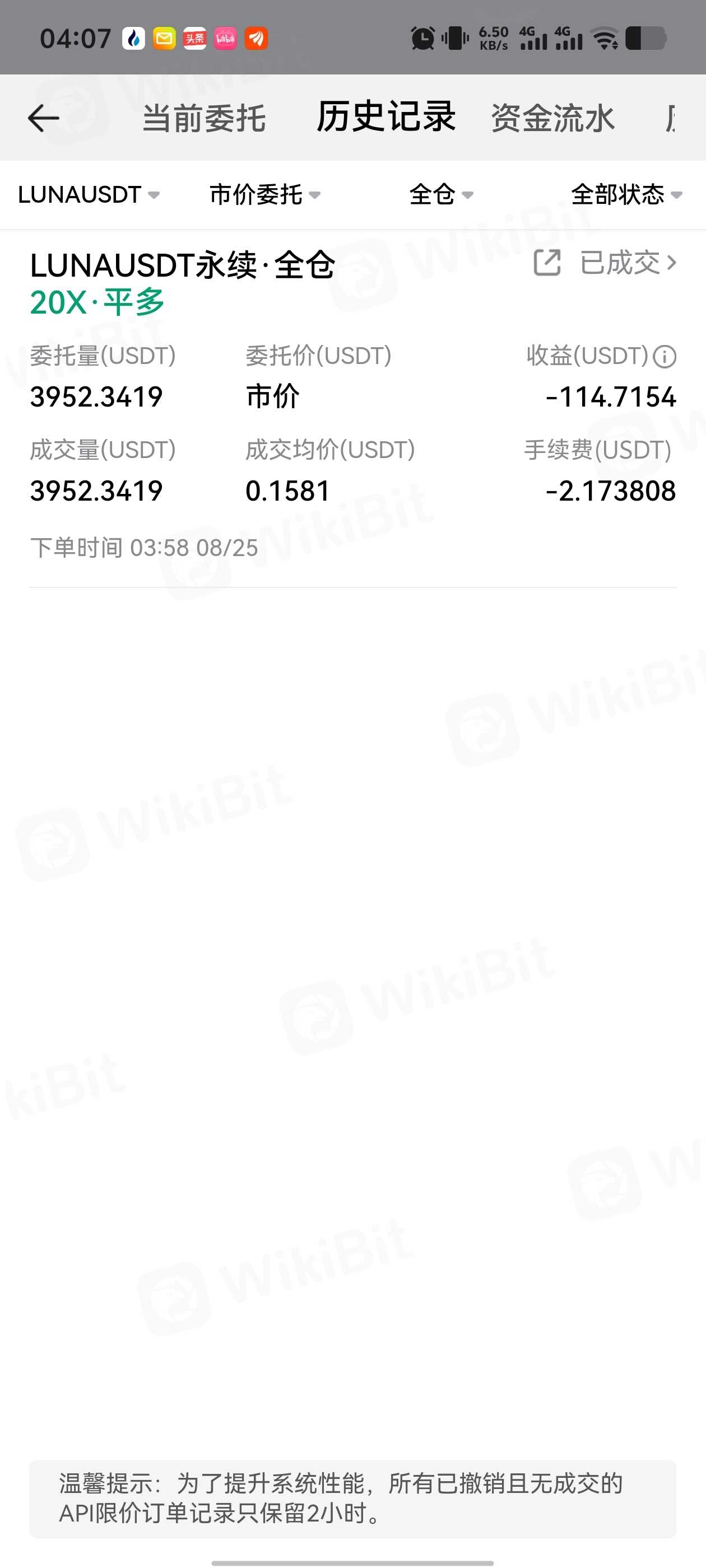
Task: Open the 市价委托 order type dropdown
Action: (264, 195)
